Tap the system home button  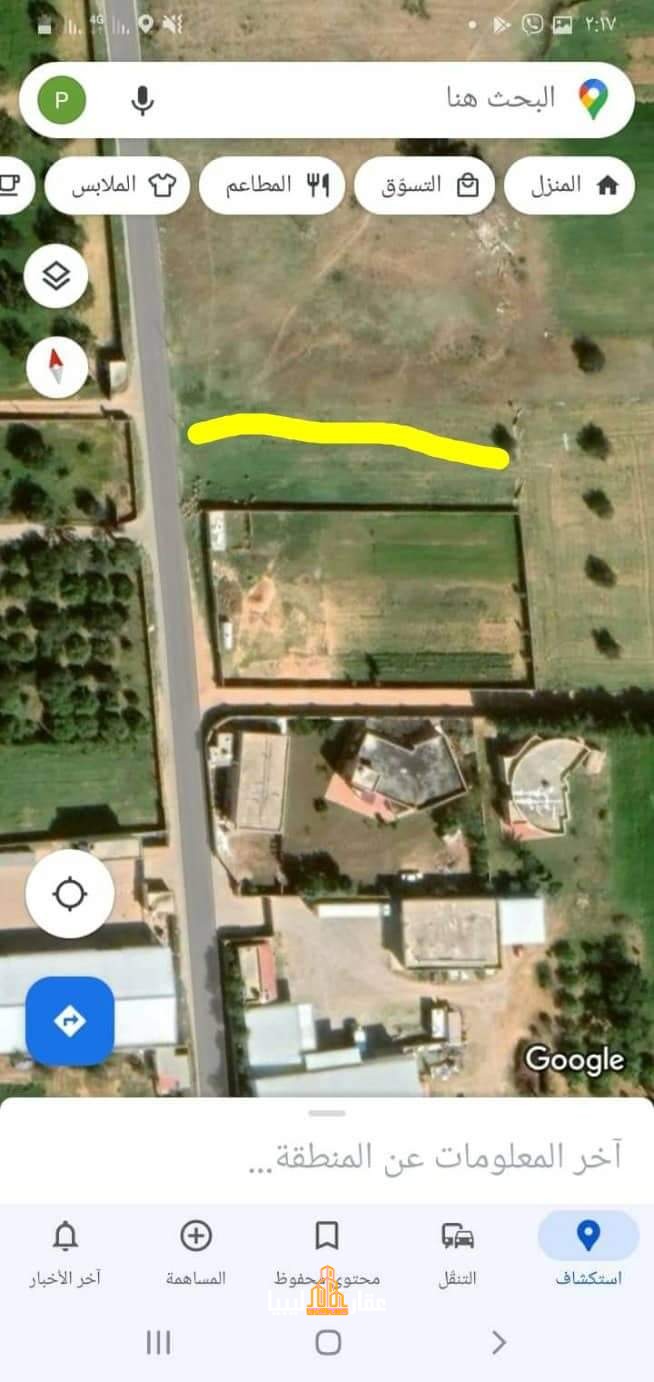[328, 1342]
